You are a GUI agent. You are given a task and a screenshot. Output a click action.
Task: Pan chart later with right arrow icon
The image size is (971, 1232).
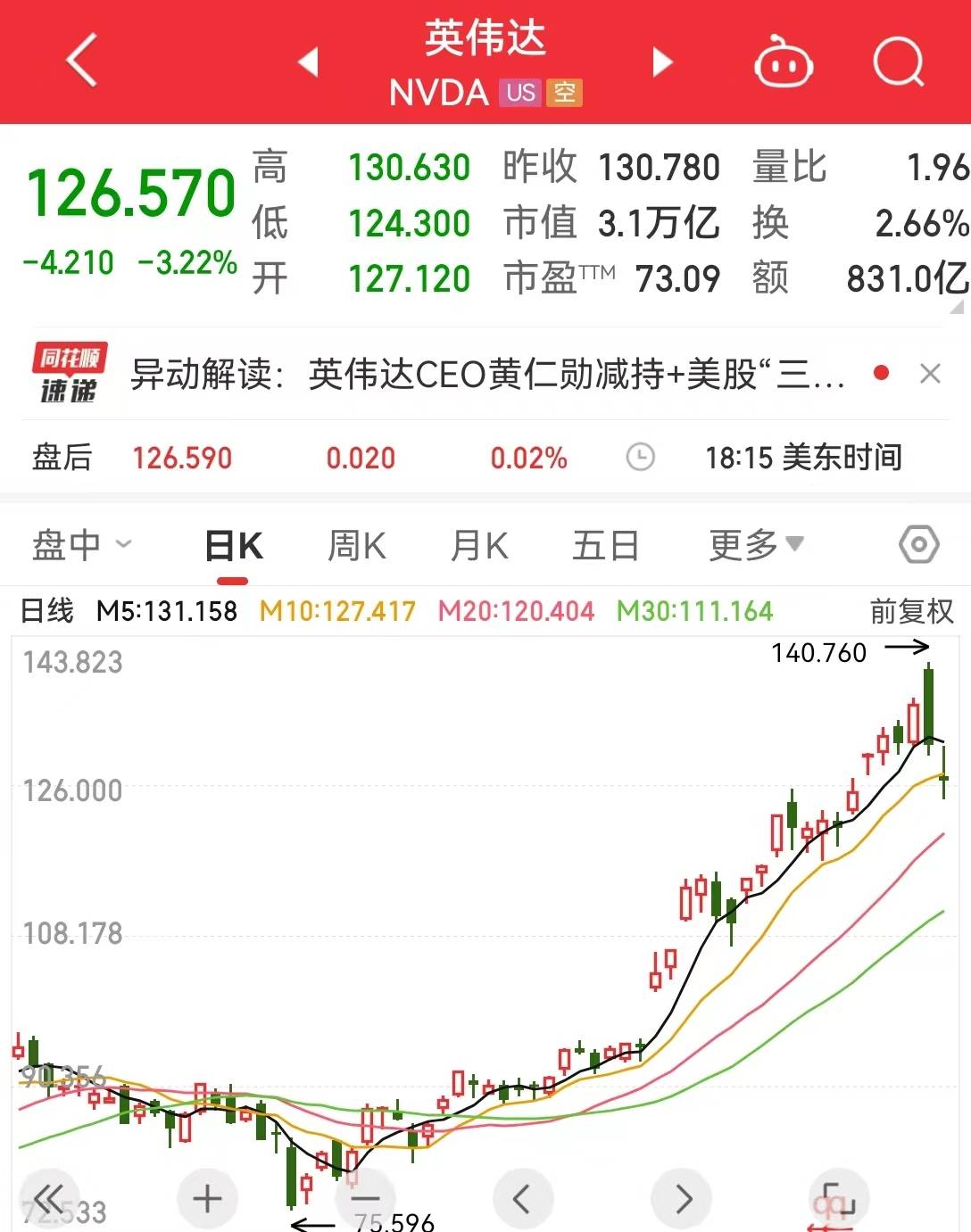pyautogui.click(x=681, y=1199)
